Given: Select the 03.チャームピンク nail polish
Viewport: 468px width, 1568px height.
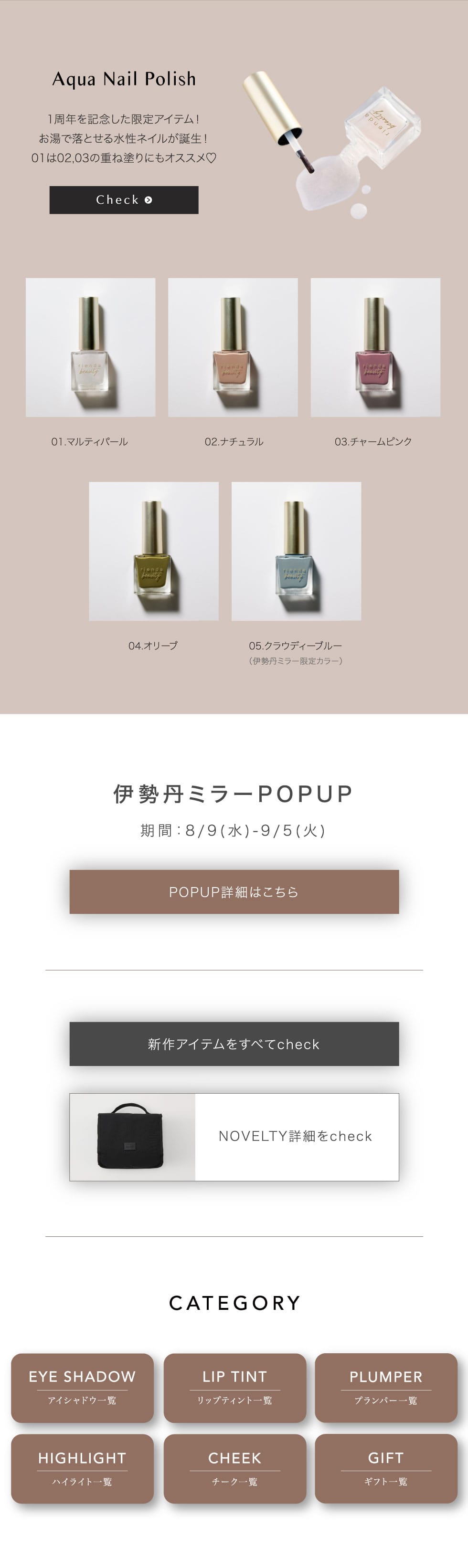Looking at the screenshot, I should [x=375, y=347].
